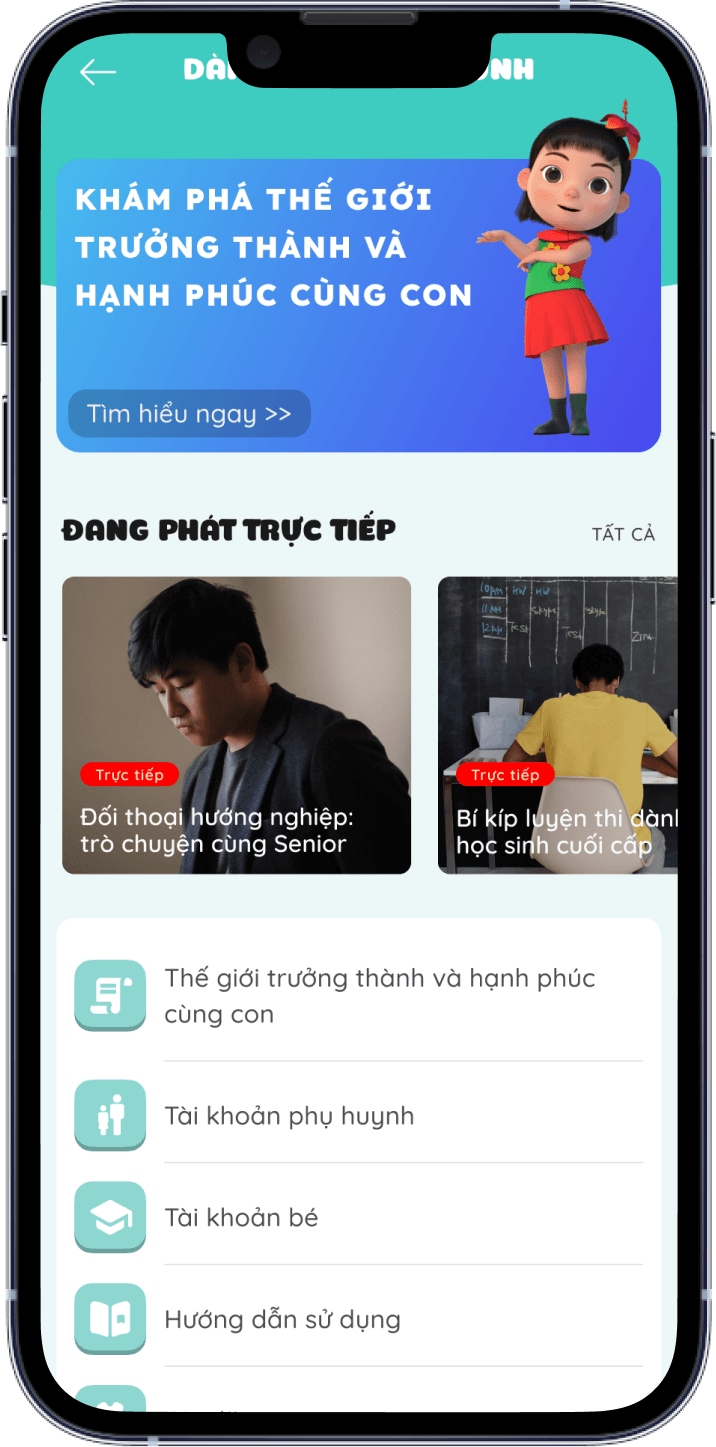Open the Bí kíp luyện thi live card
The height and width of the screenshot is (1447, 716).
pyautogui.click(x=558, y=725)
